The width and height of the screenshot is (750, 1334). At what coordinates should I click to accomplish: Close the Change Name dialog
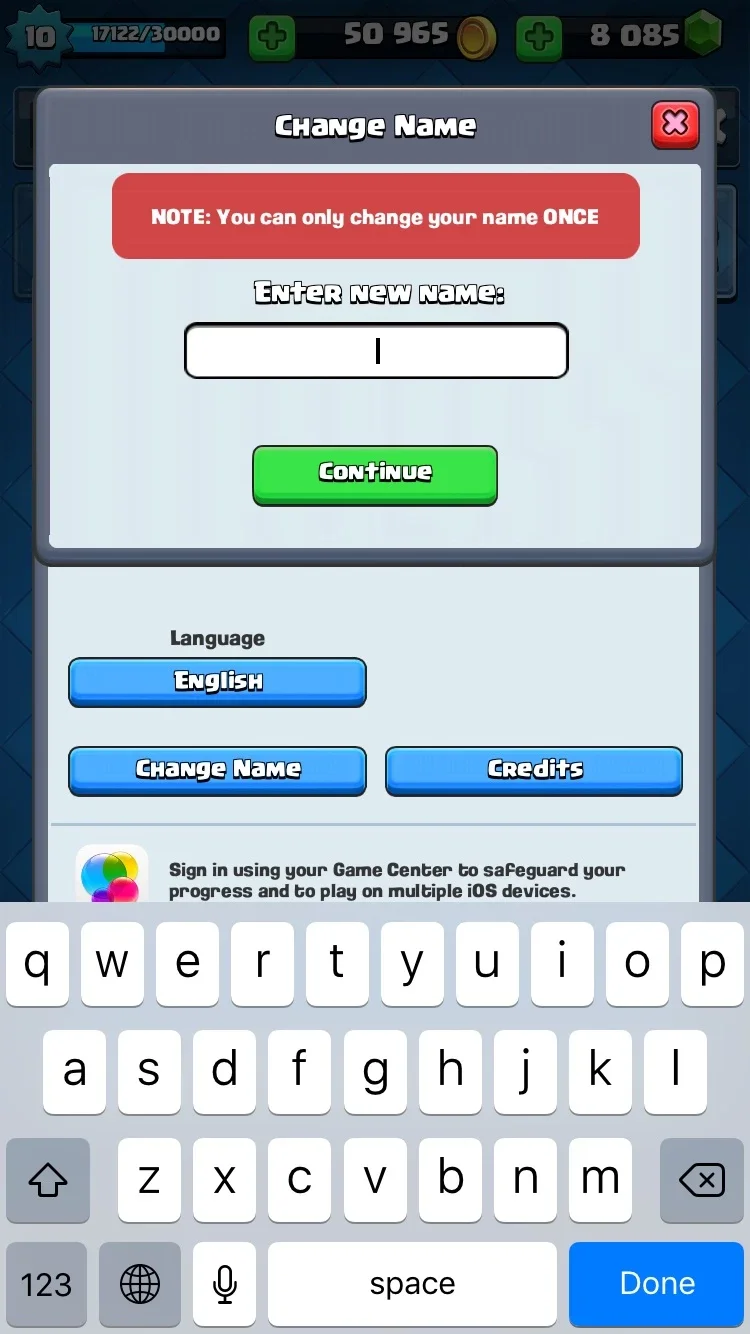pyautogui.click(x=675, y=124)
